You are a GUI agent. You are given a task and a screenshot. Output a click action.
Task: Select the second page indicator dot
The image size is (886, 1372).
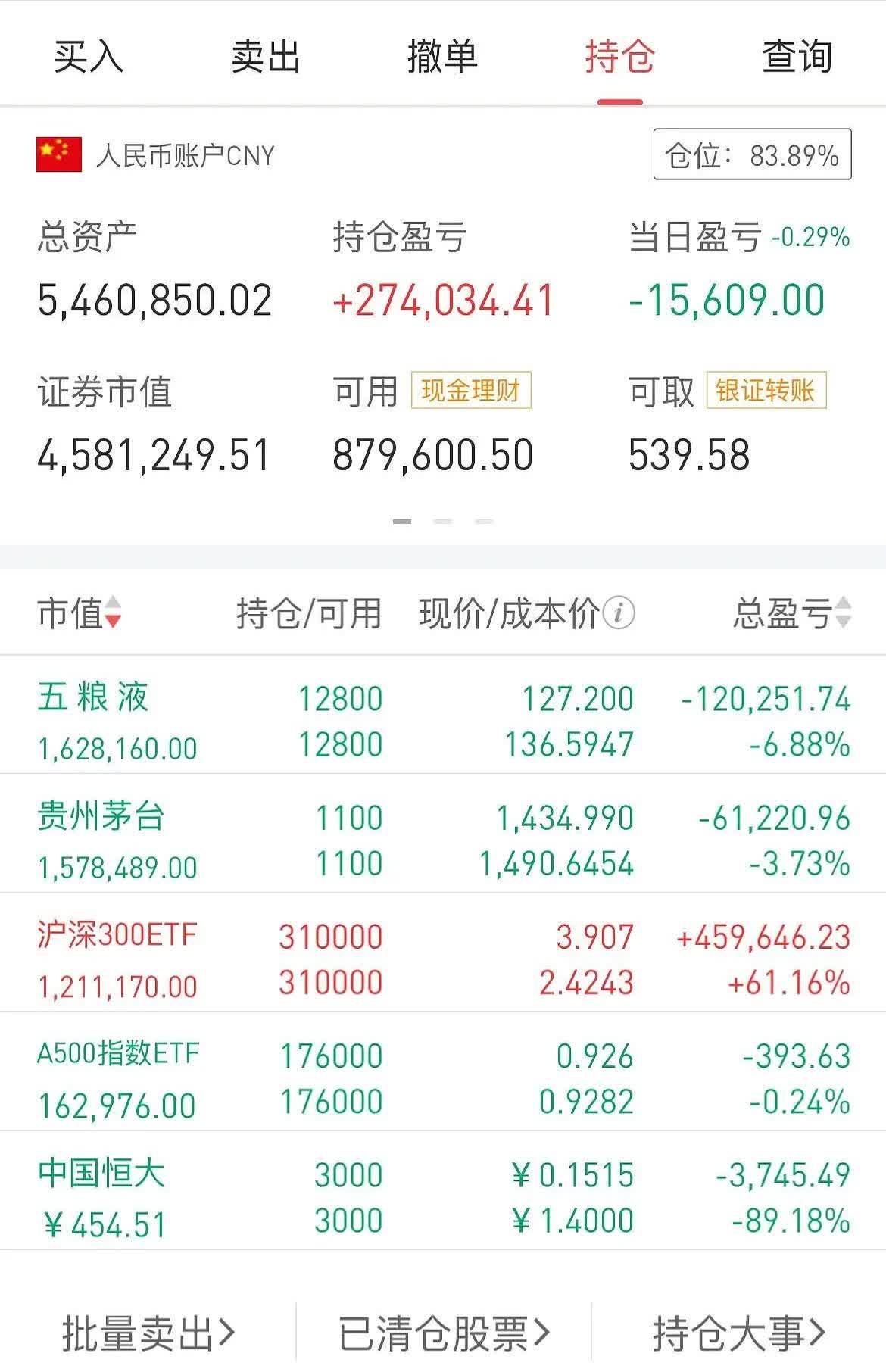tap(443, 520)
